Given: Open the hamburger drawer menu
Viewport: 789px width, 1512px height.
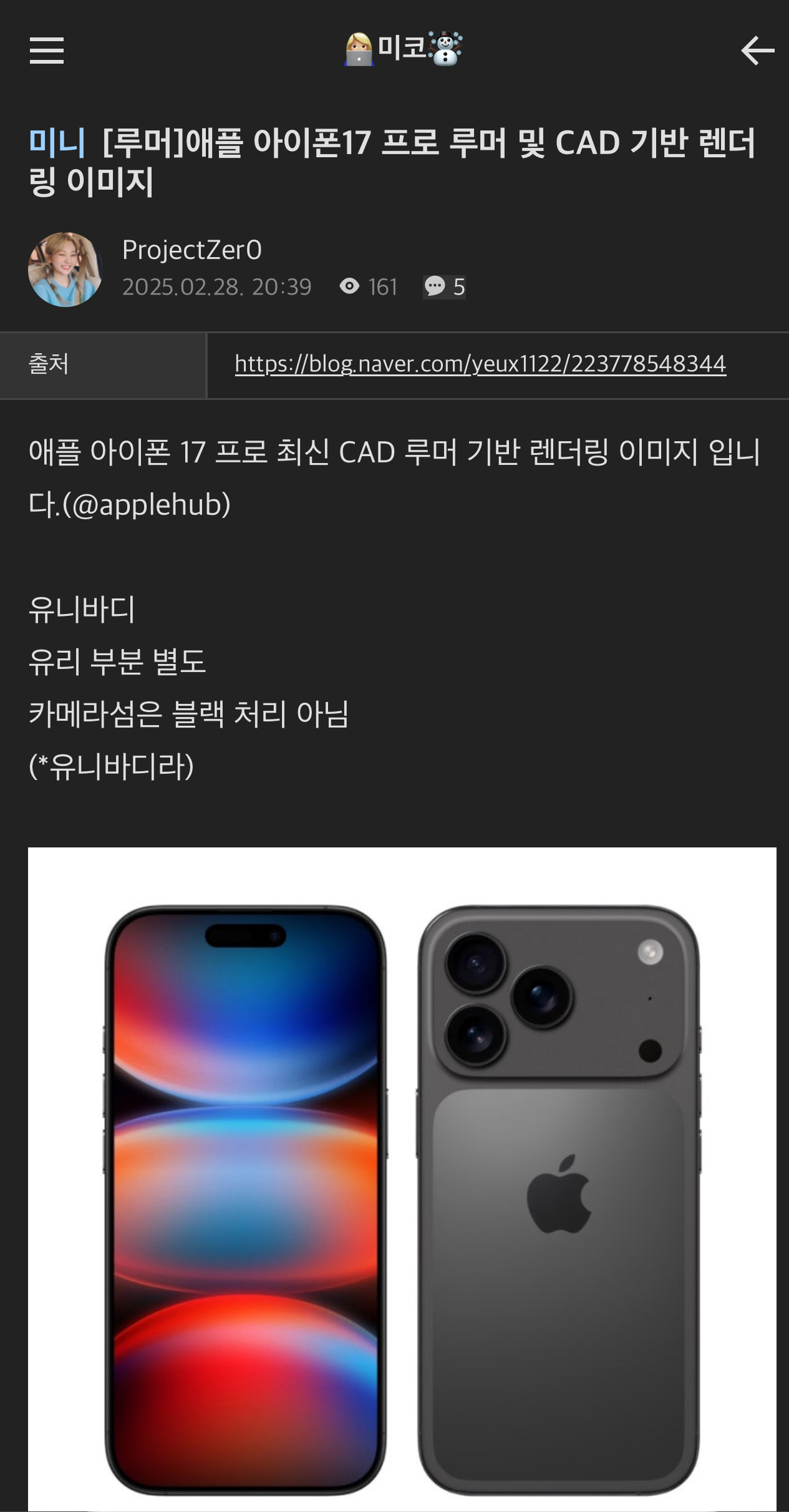Looking at the screenshot, I should [47, 51].
